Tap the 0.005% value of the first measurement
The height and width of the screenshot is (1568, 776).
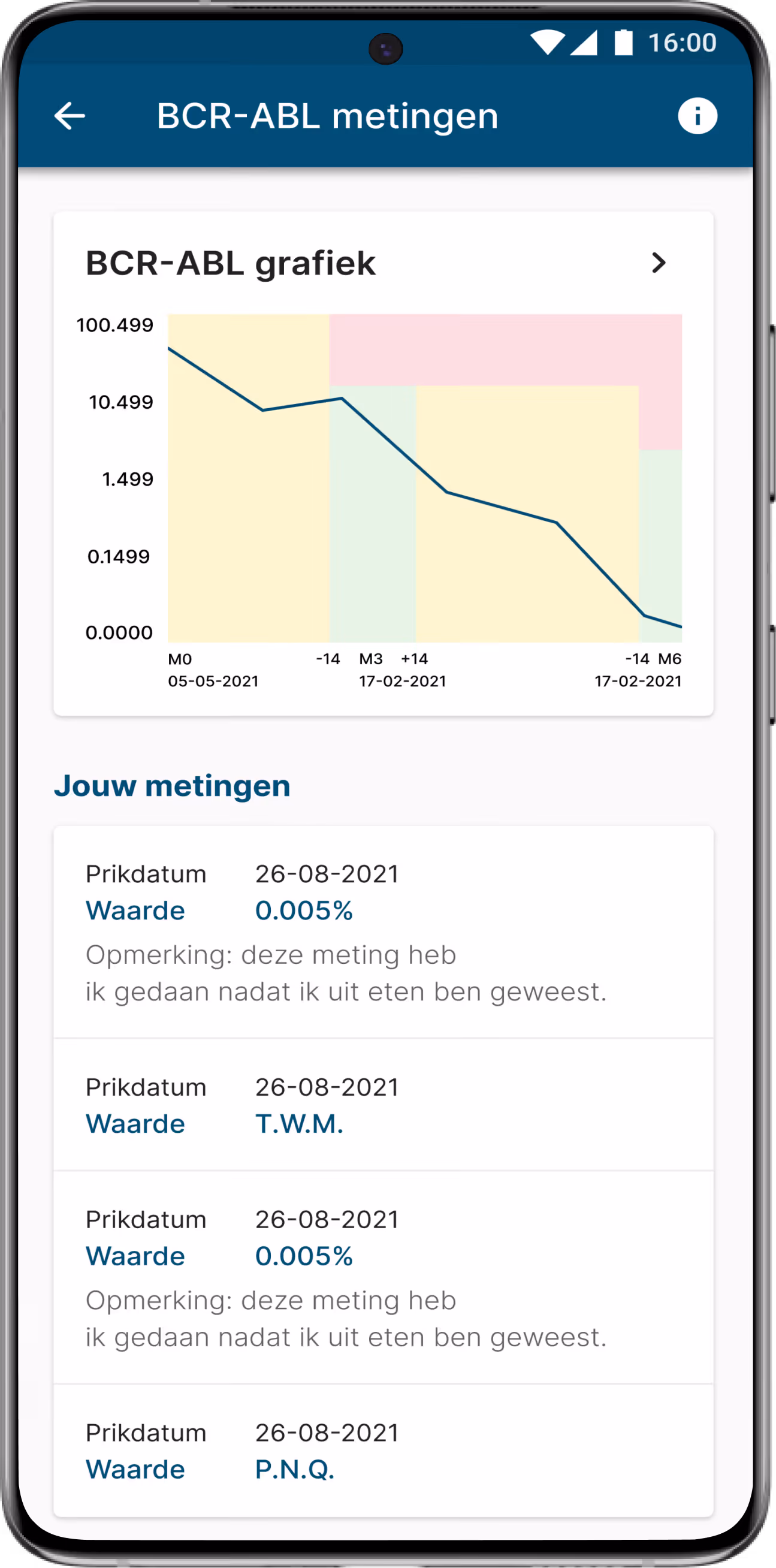pos(303,910)
